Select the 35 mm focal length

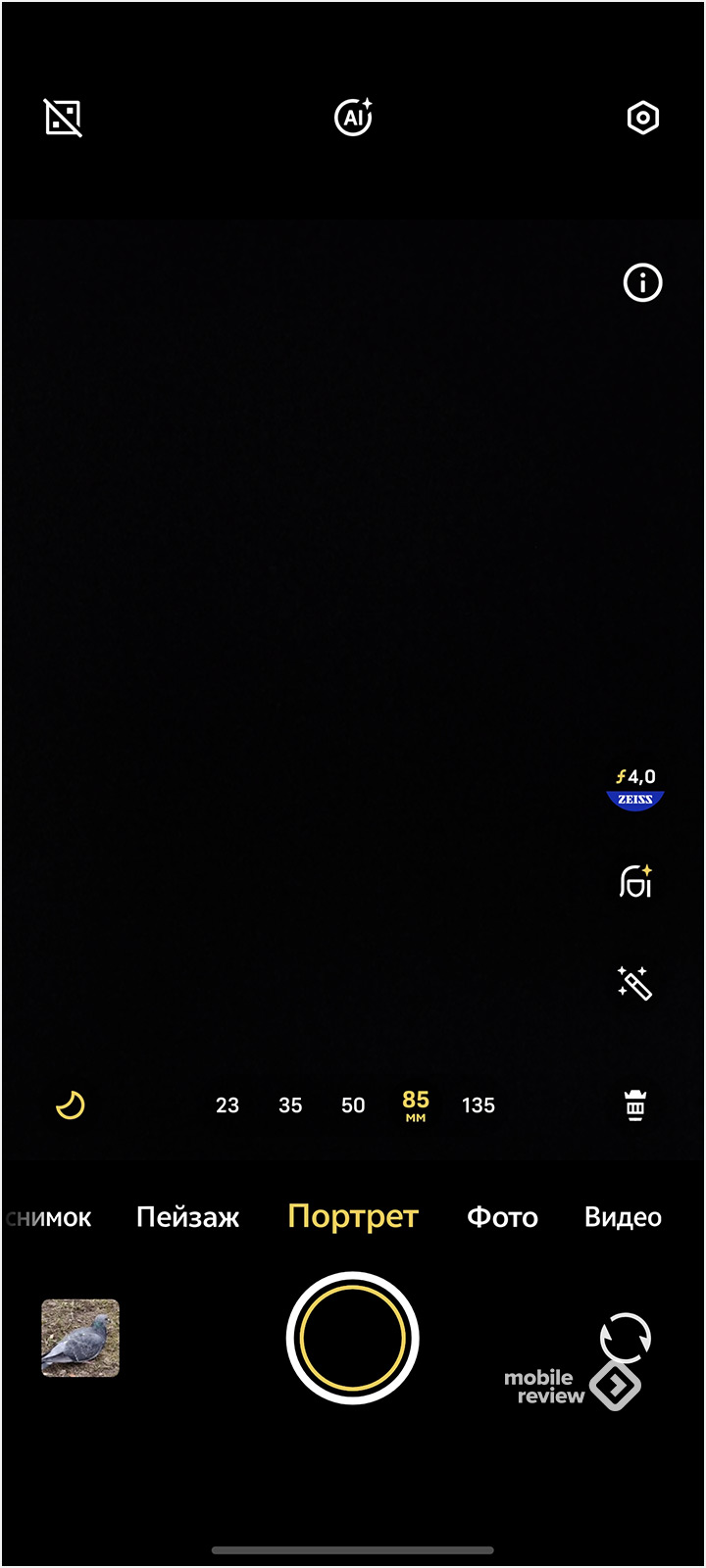[x=290, y=1105]
